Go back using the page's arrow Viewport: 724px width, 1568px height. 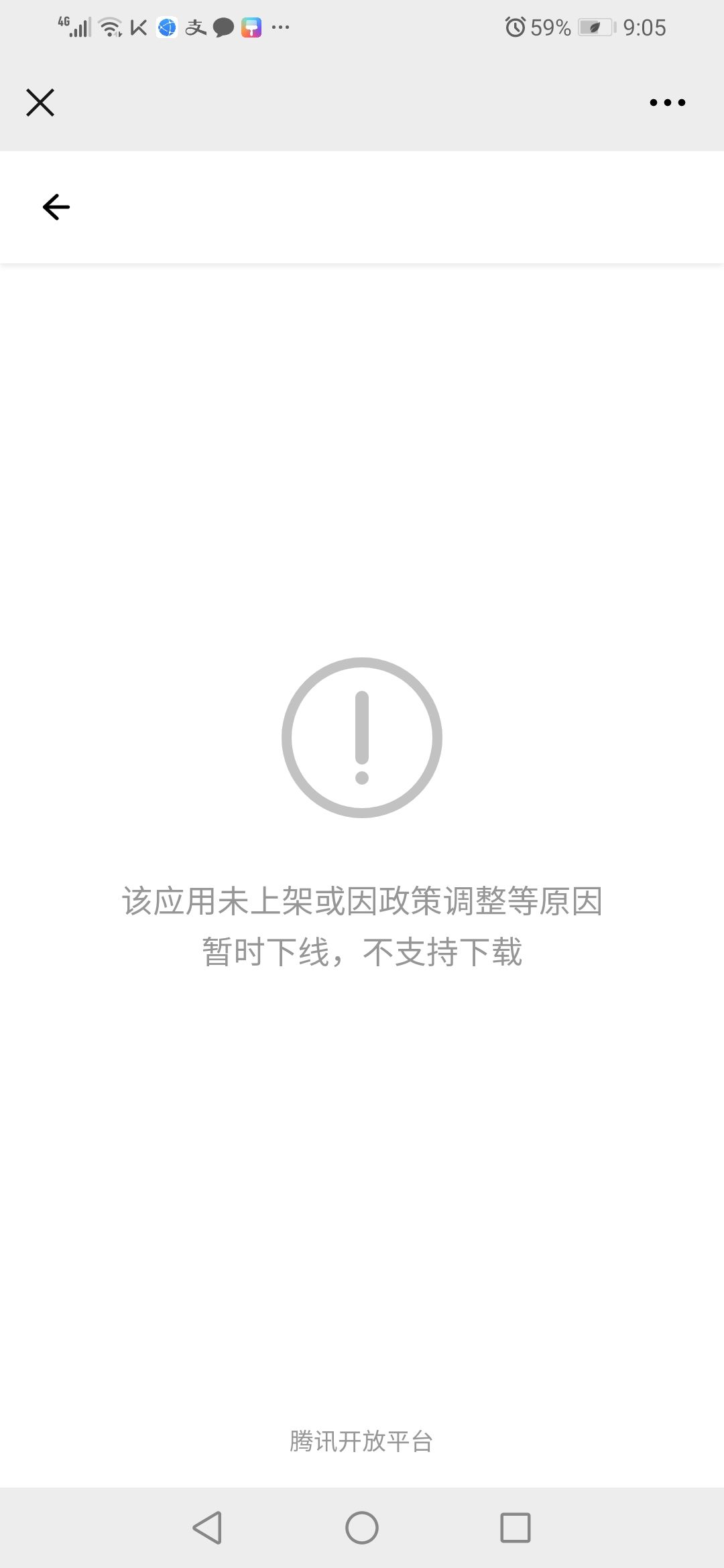tap(56, 207)
